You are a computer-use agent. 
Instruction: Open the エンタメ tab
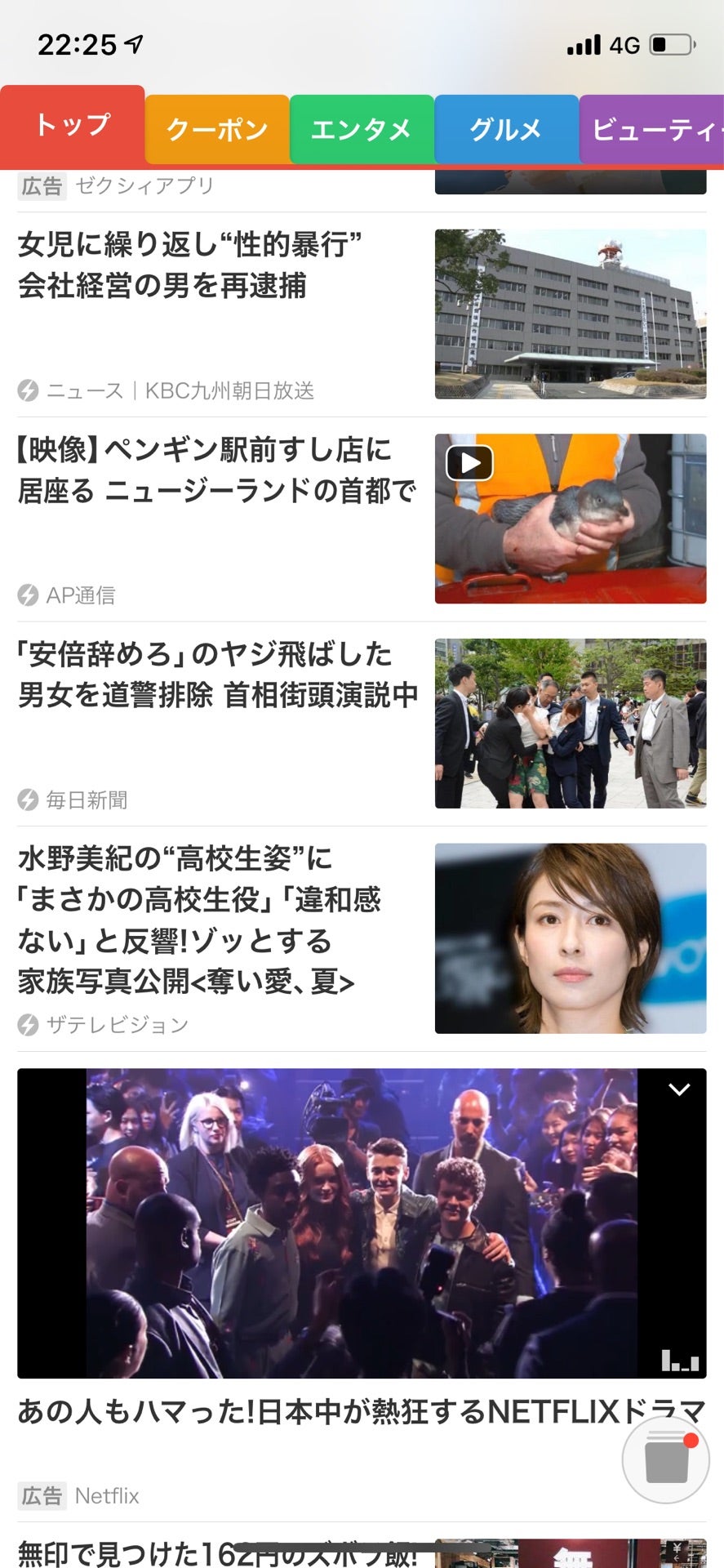tap(362, 128)
